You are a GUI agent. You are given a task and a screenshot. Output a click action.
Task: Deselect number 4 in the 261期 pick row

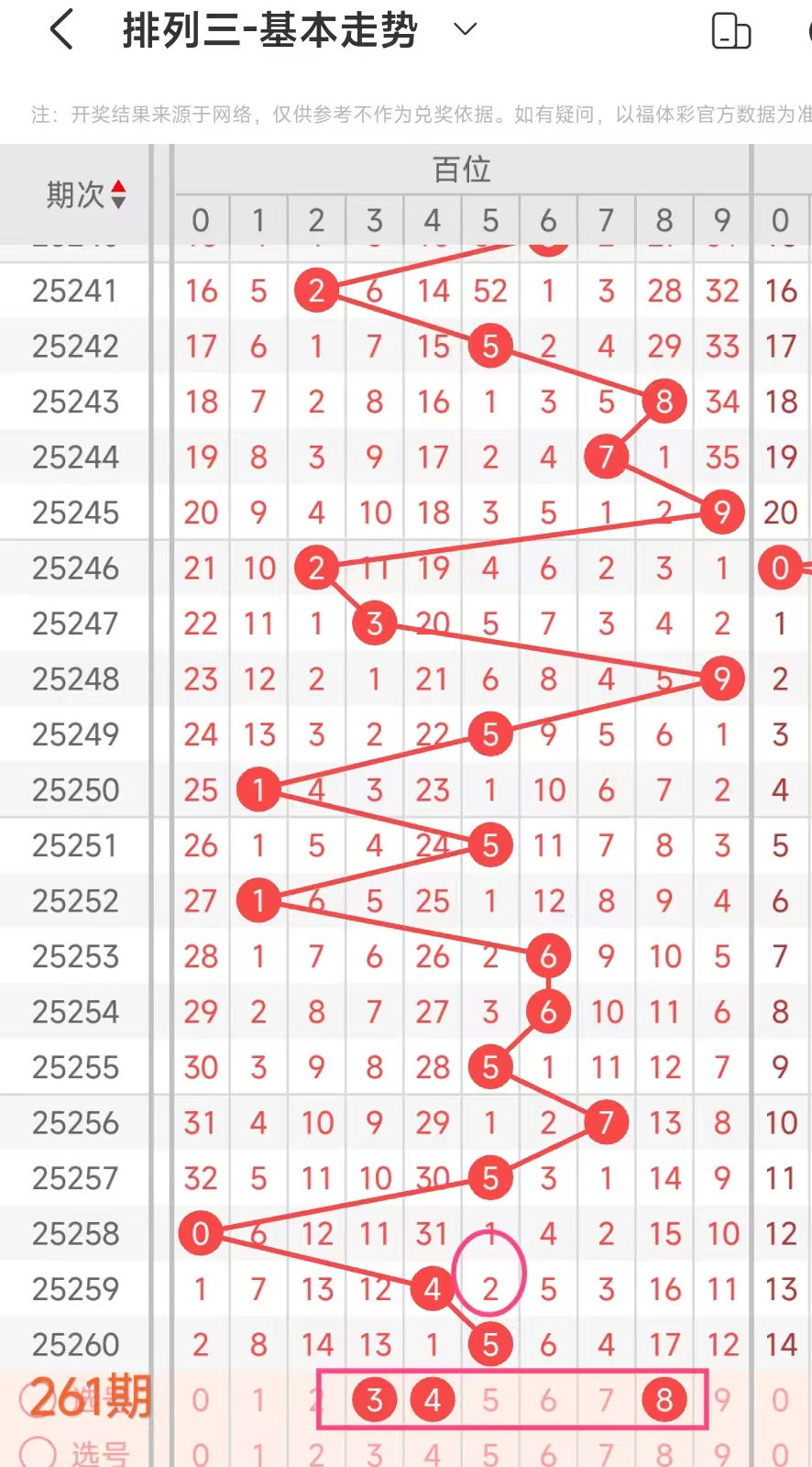433,1400
